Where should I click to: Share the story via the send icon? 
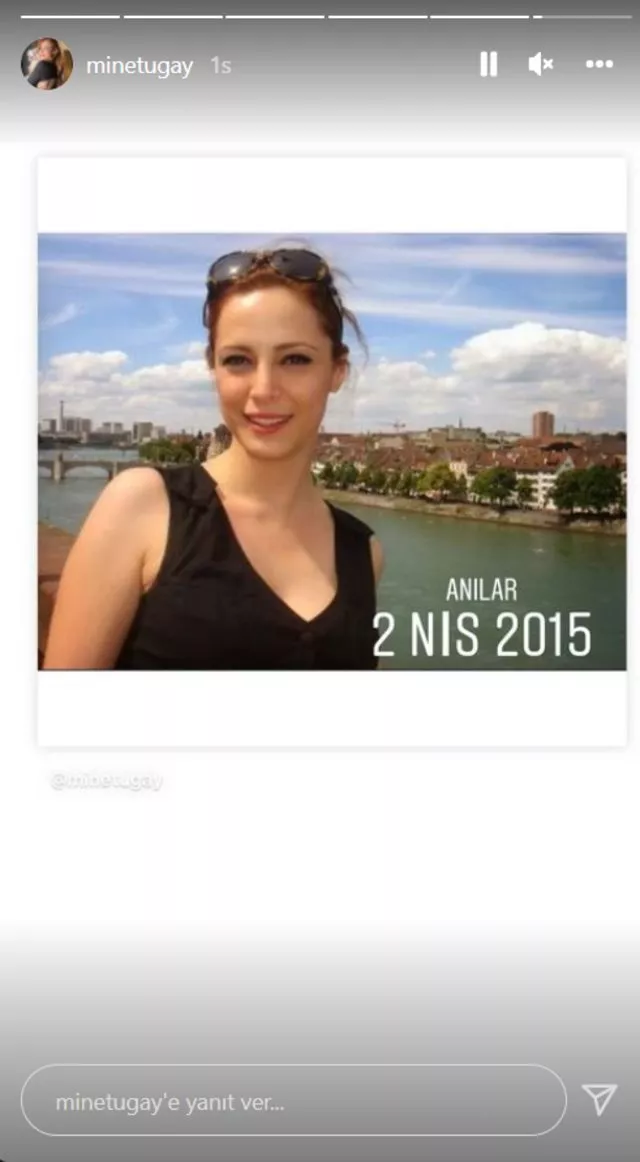pyautogui.click(x=599, y=1100)
